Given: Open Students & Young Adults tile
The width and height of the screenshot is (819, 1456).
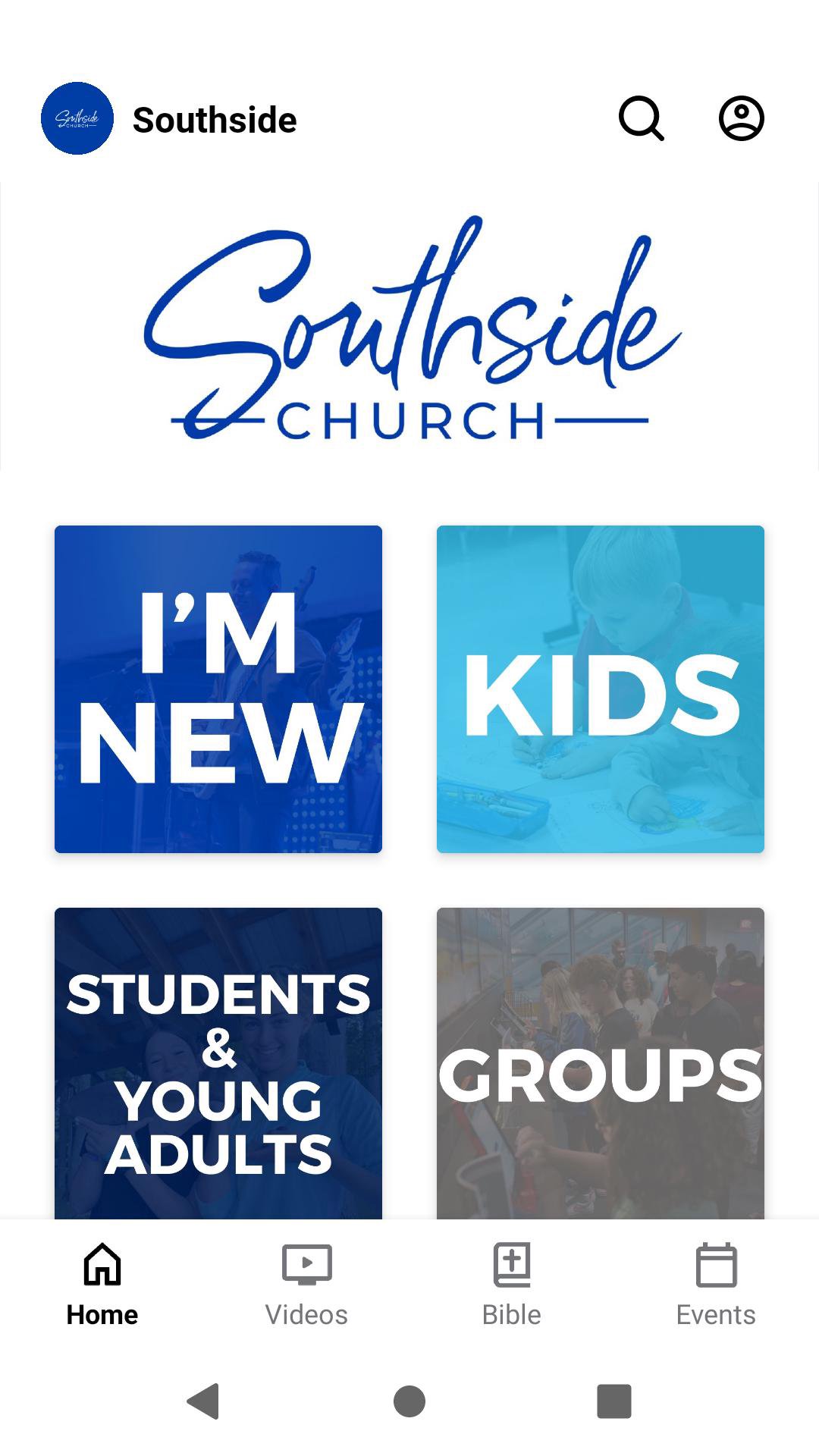Looking at the screenshot, I should point(218,1062).
